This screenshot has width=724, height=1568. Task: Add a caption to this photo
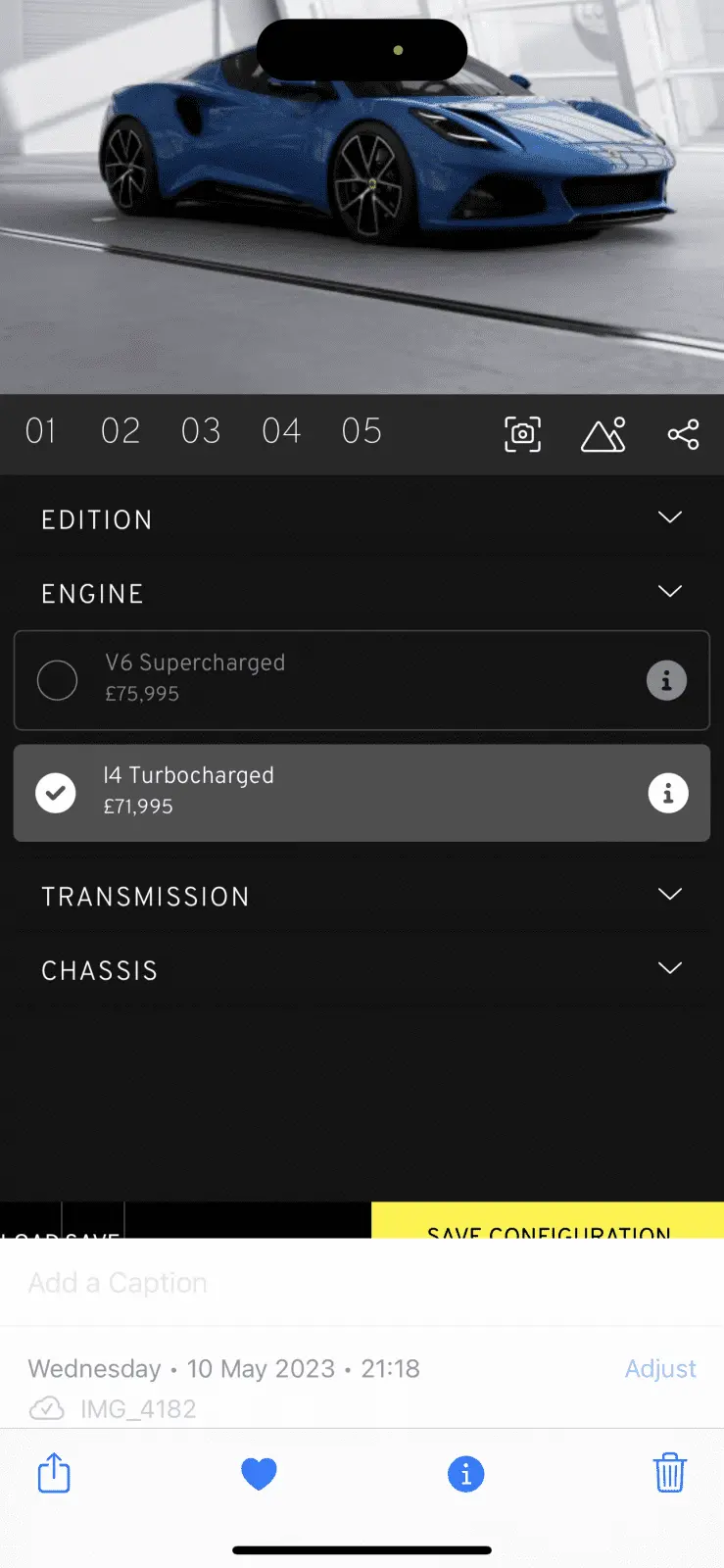[x=118, y=1283]
